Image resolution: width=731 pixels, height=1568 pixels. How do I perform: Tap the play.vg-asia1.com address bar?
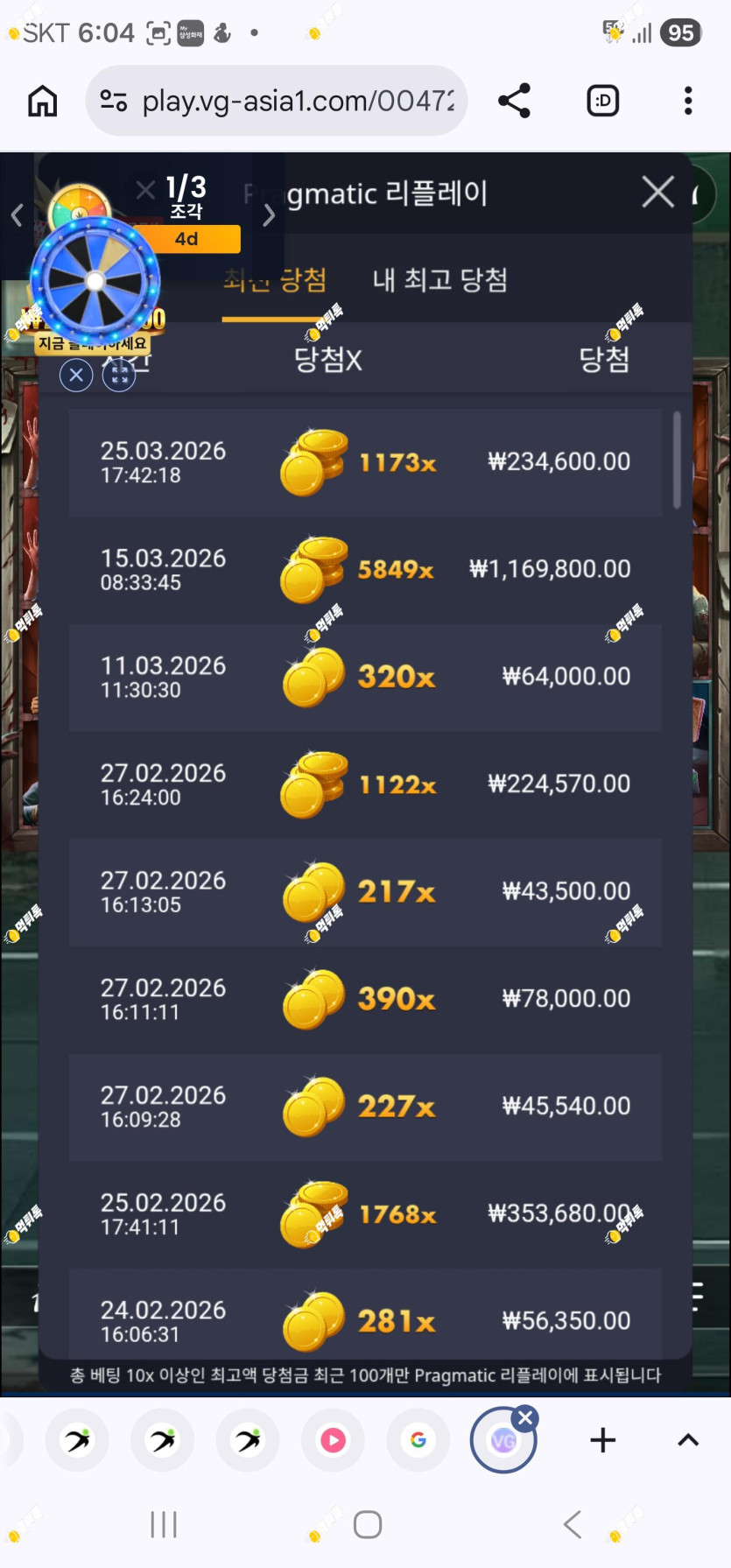pyautogui.click(x=277, y=102)
